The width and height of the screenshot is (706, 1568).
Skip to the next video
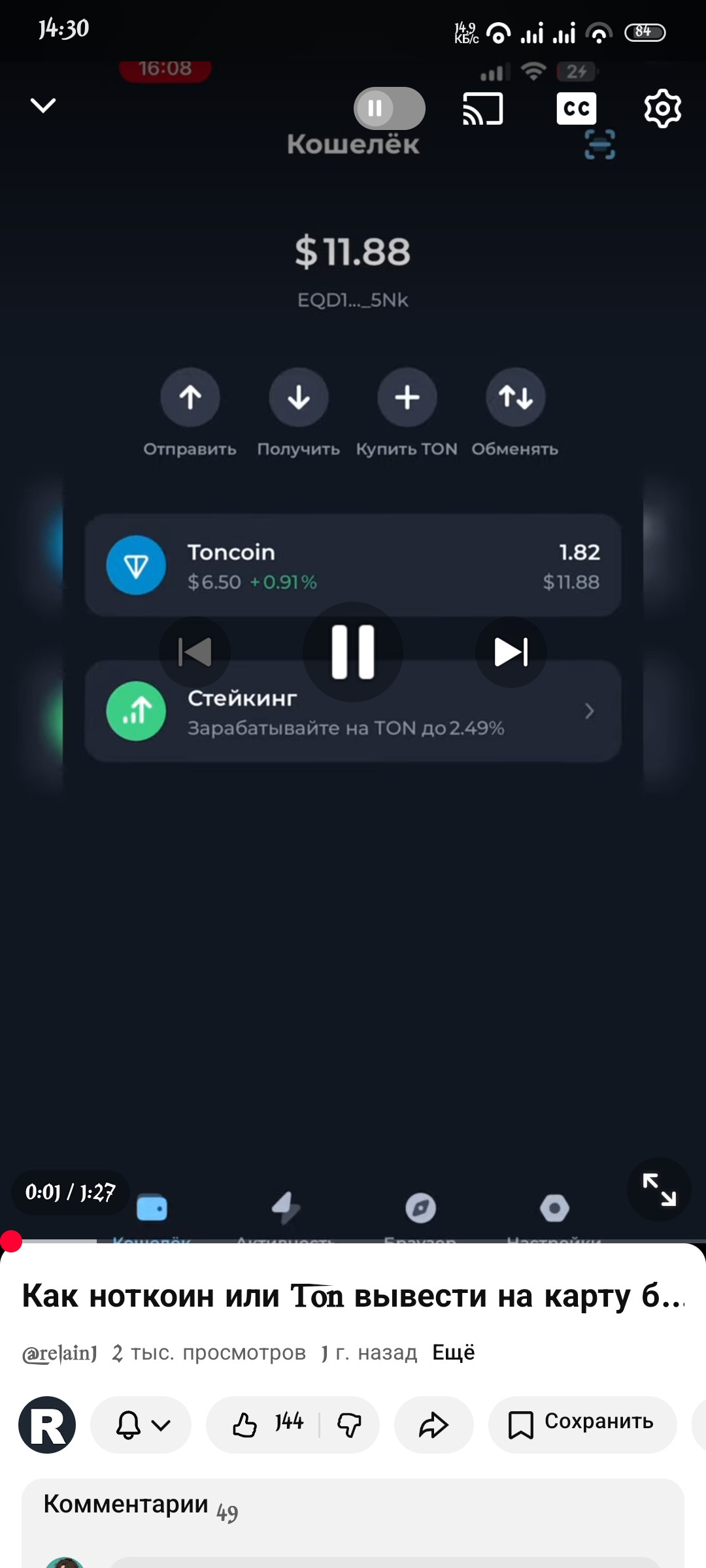(x=511, y=652)
